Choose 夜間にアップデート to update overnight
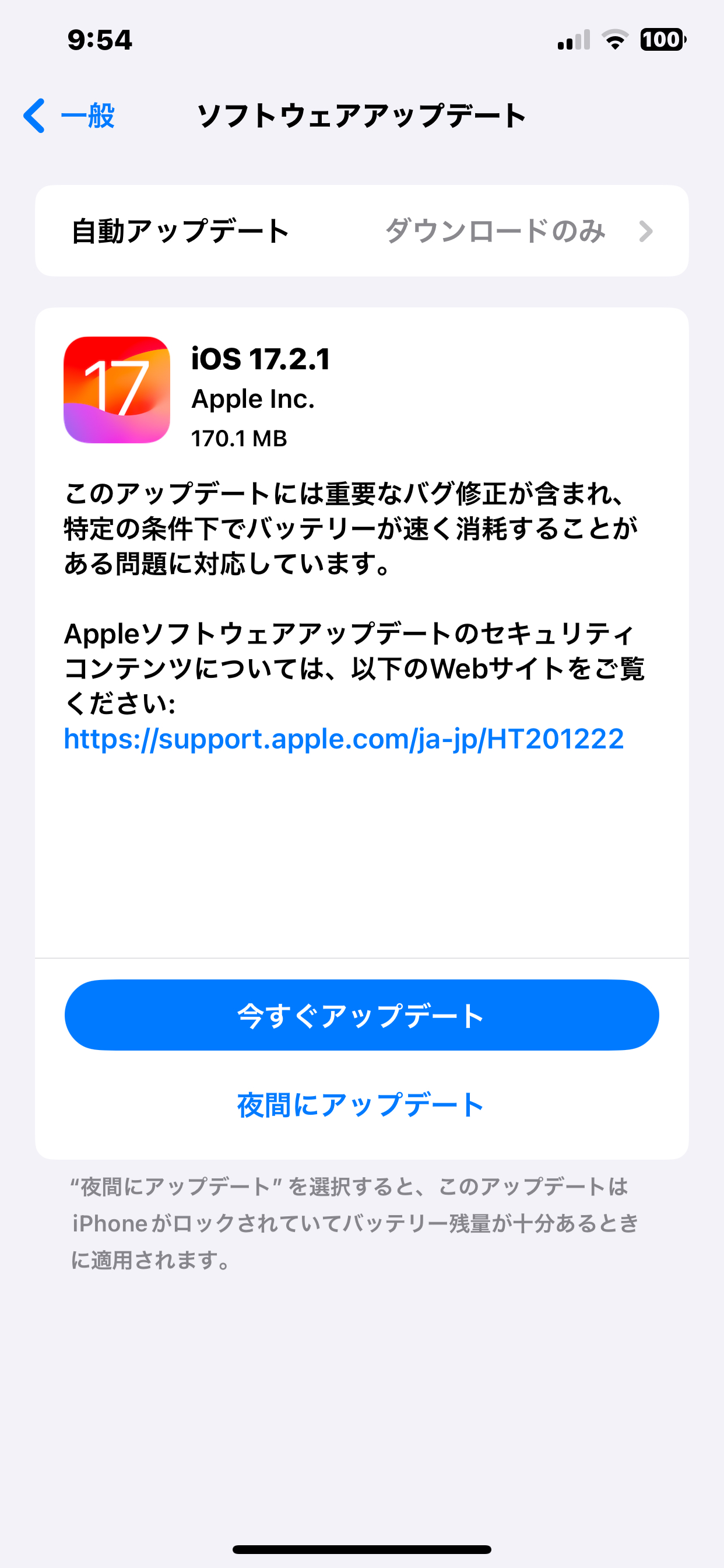724x1568 pixels. (361, 1105)
